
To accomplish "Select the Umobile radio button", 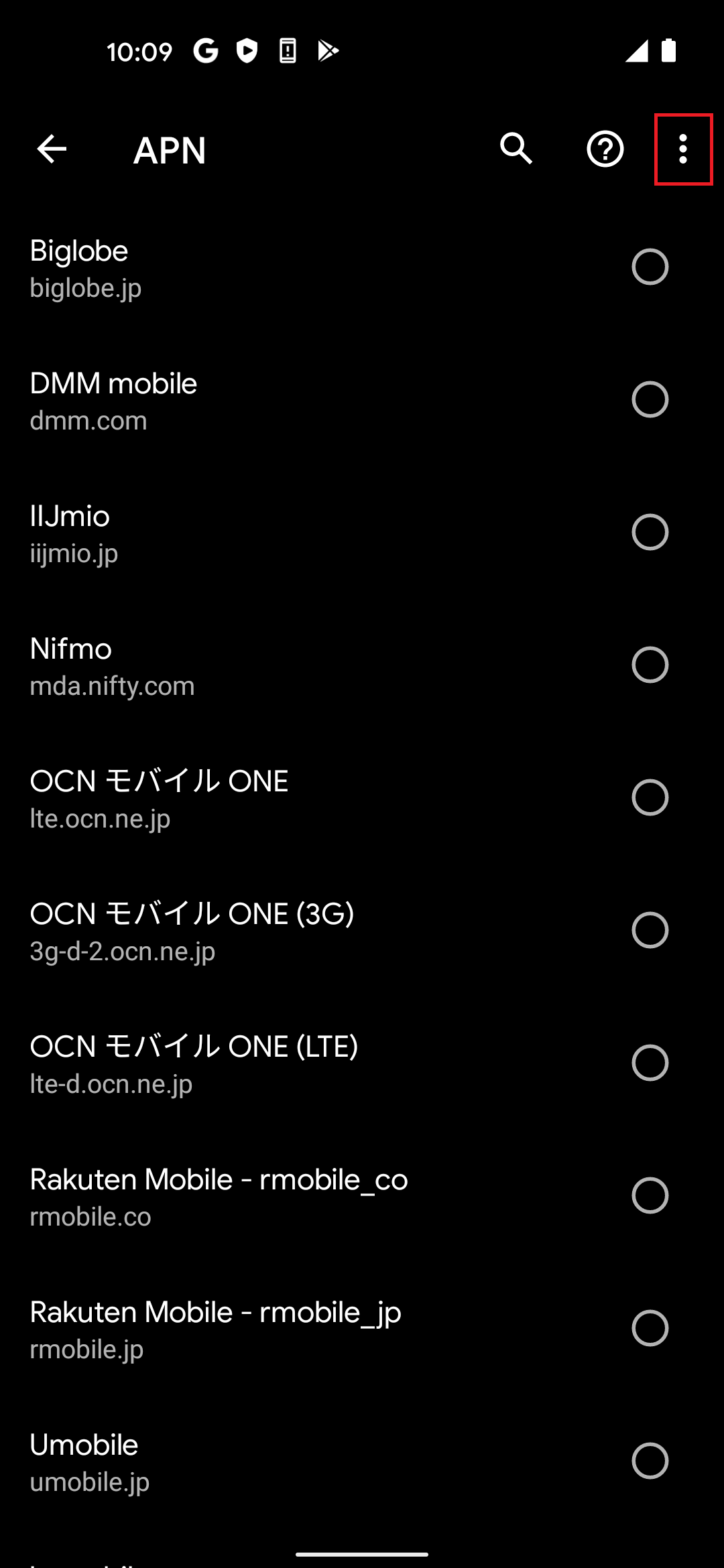I will tap(650, 1461).
